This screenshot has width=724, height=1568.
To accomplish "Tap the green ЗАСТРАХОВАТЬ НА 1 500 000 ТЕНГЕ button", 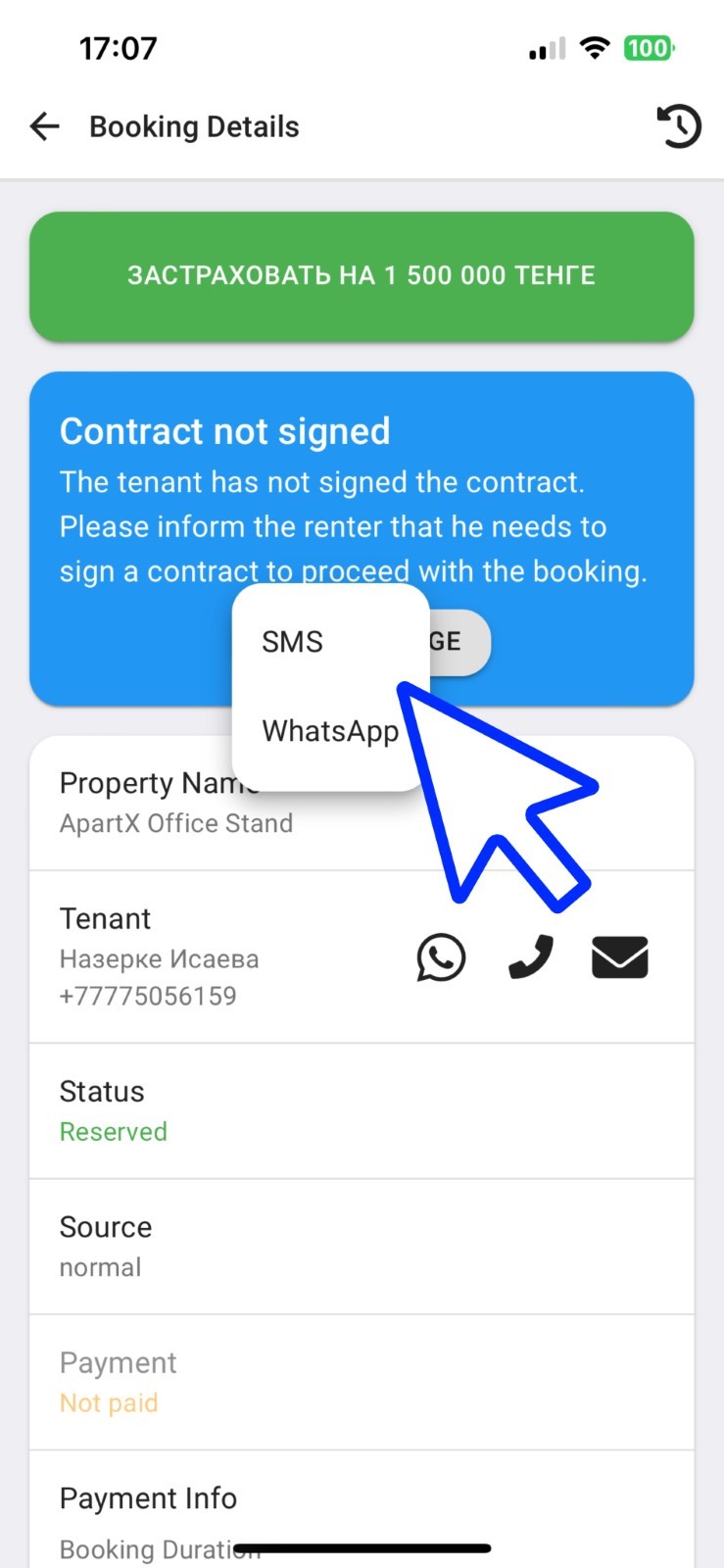I will pos(362,275).
